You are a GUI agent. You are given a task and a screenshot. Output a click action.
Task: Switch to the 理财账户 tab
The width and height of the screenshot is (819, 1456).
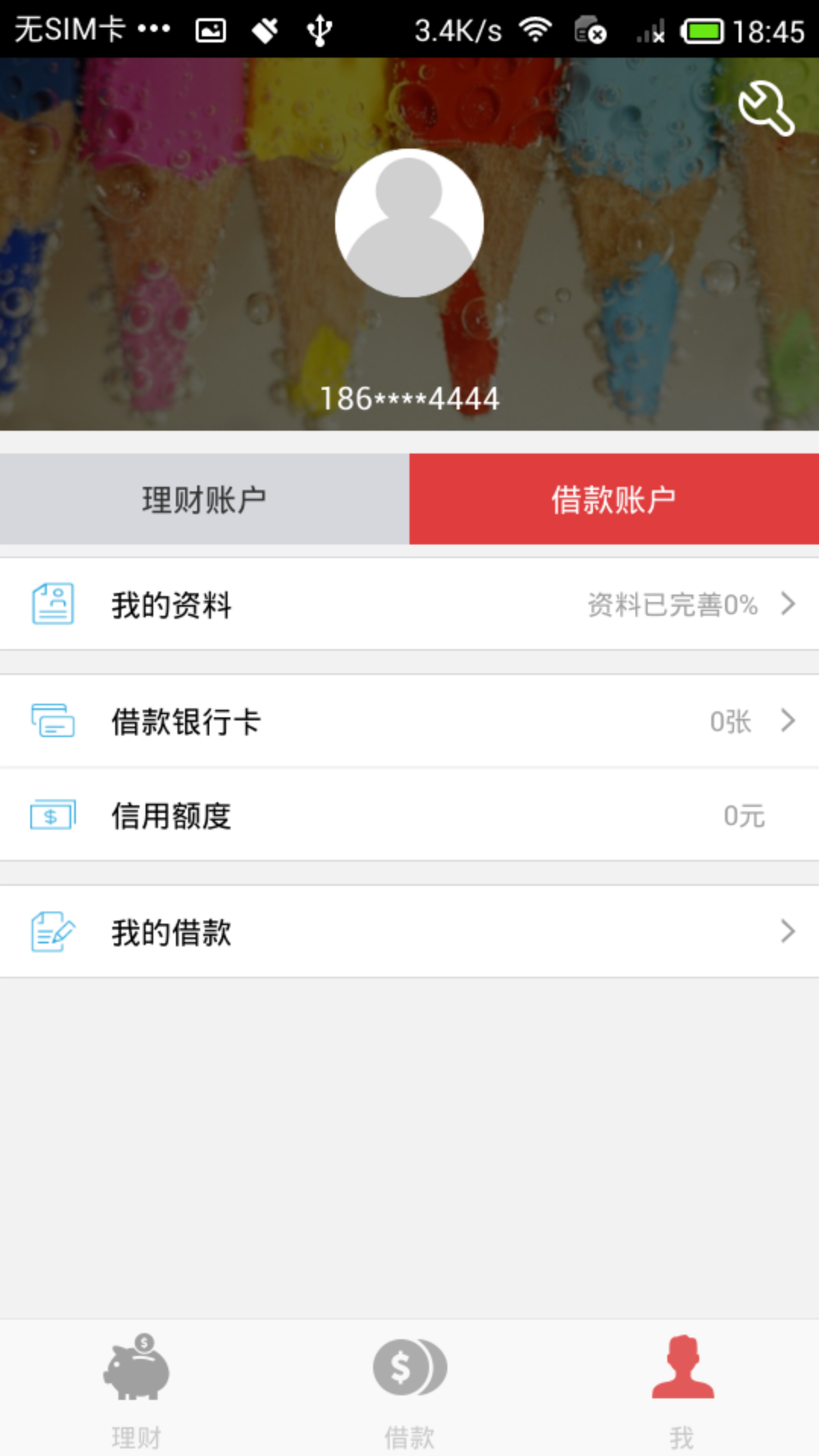point(205,499)
